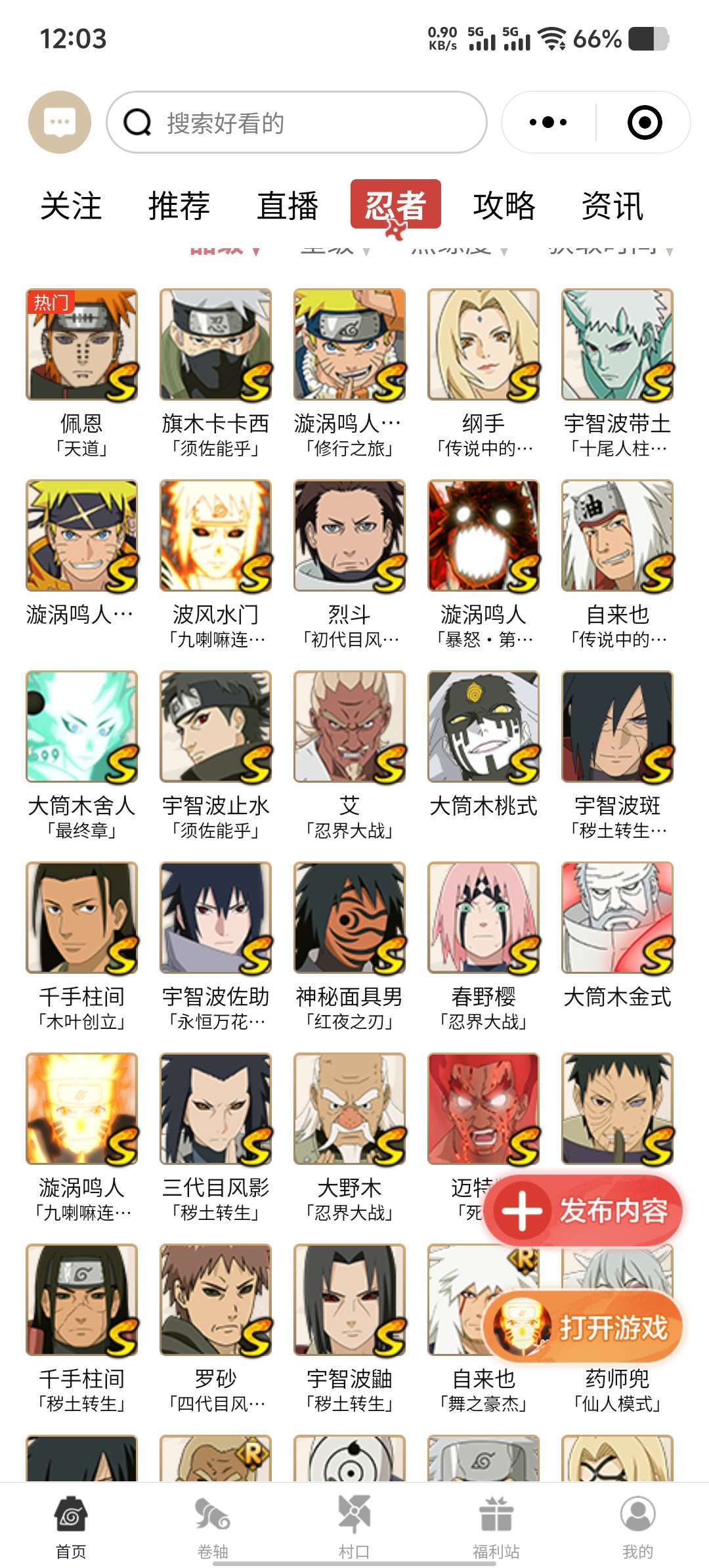This screenshot has height=1568, width=709.
Task: Switch to the 资讯 tab
Action: click(612, 206)
